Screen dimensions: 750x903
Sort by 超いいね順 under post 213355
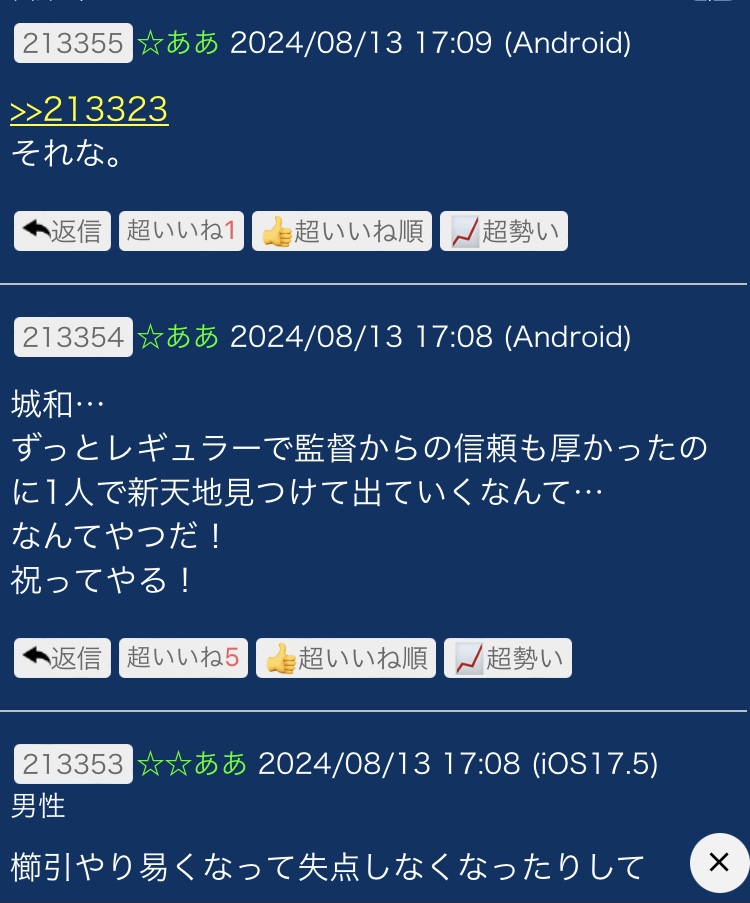tap(342, 231)
